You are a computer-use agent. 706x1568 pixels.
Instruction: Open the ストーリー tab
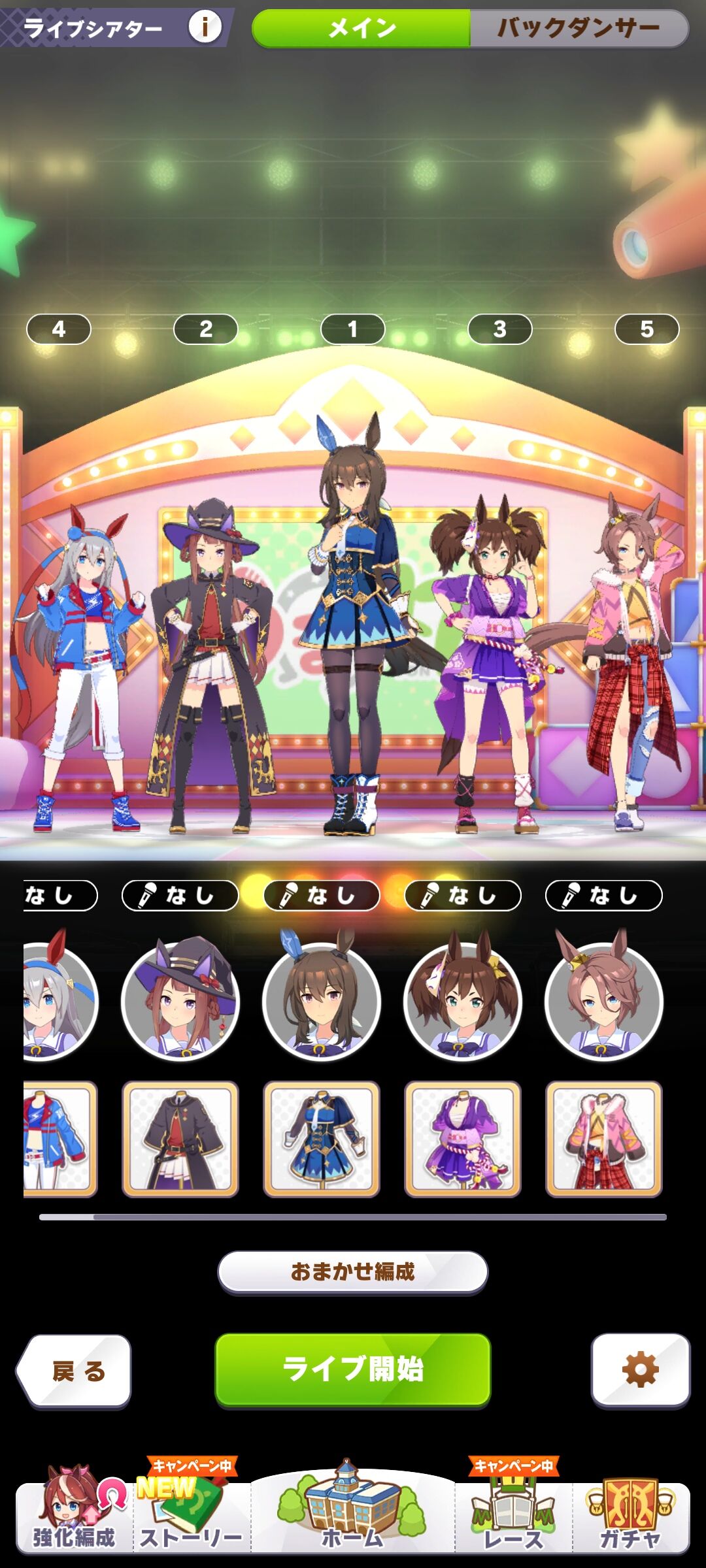(191, 1516)
